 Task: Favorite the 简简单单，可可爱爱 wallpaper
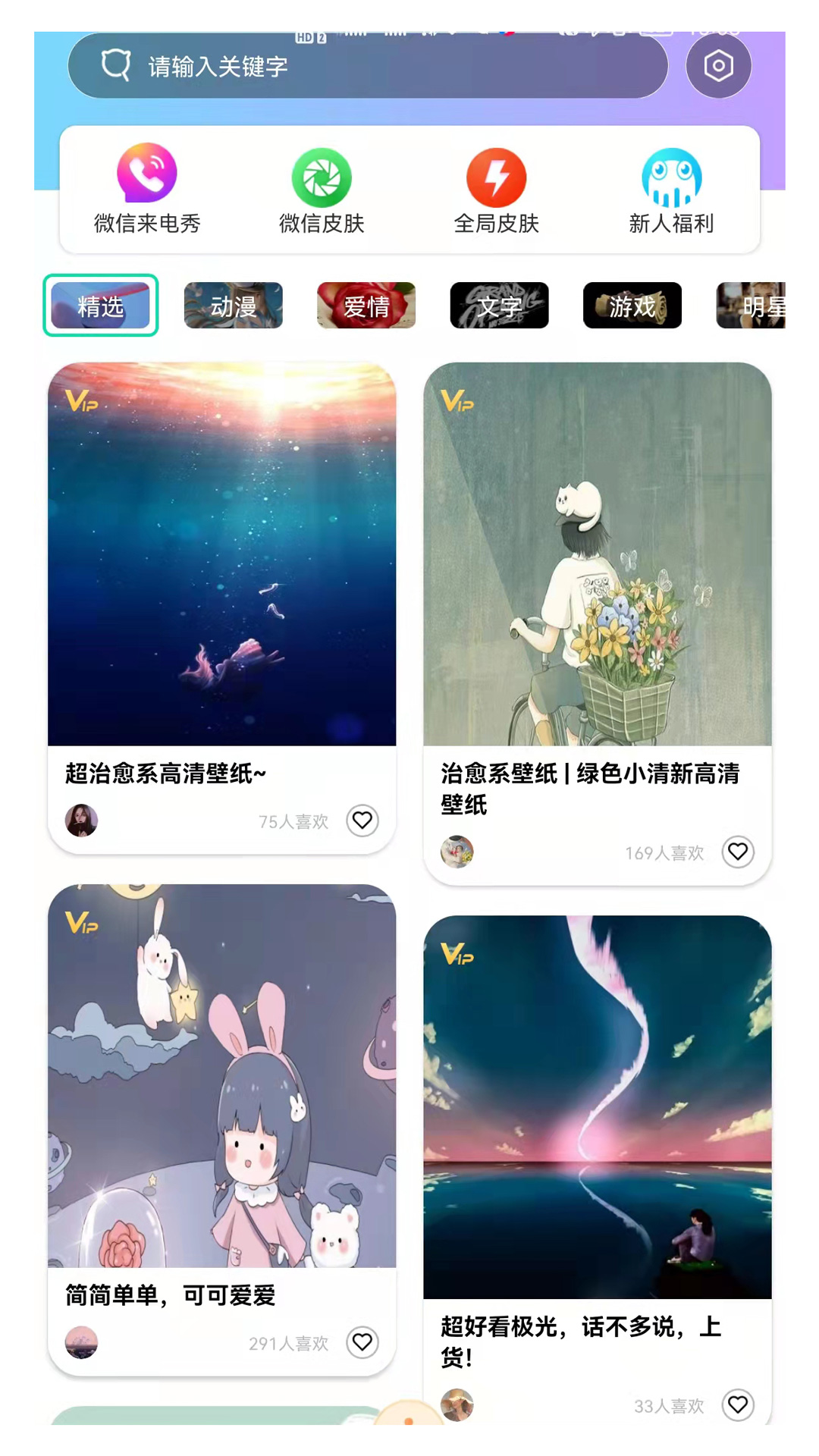point(363,1342)
